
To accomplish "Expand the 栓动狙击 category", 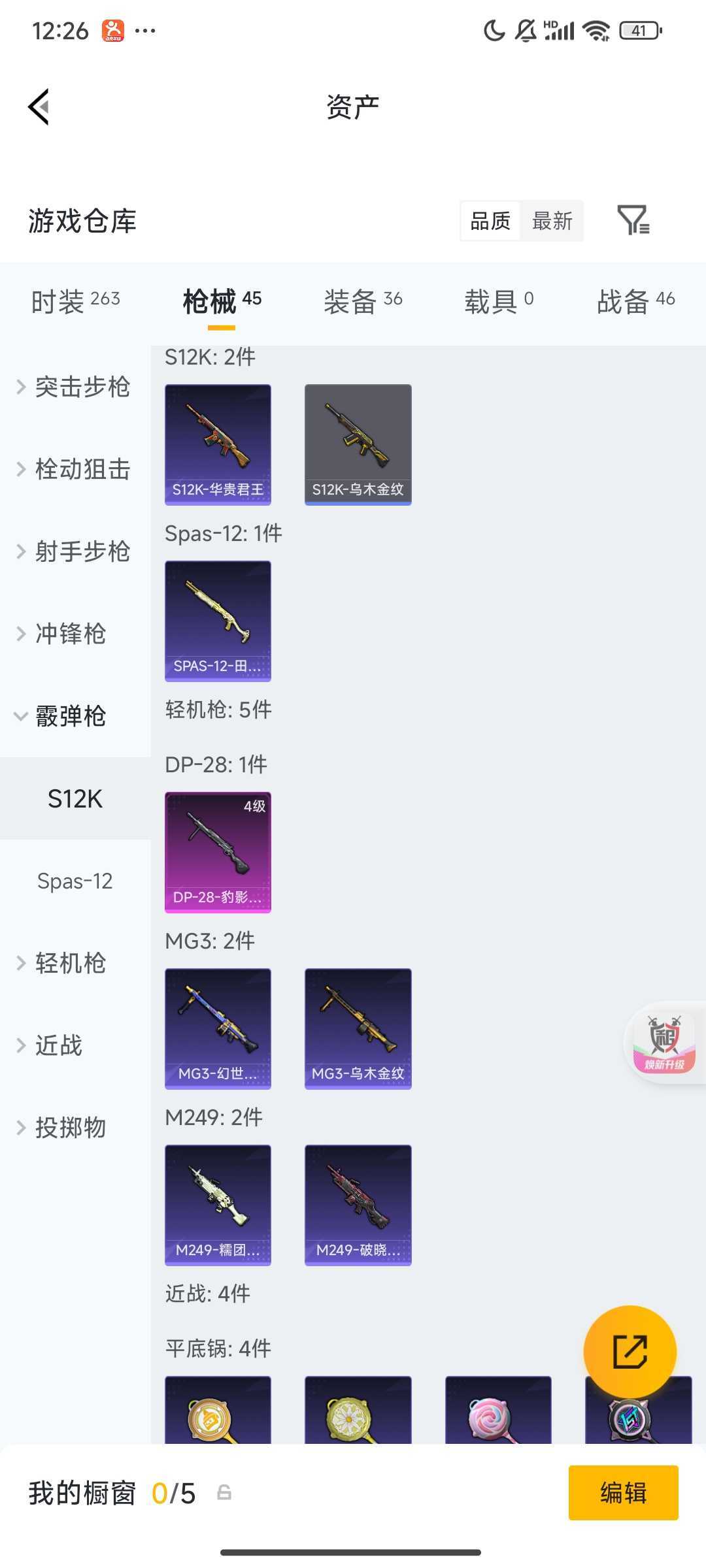I will 73,469.
